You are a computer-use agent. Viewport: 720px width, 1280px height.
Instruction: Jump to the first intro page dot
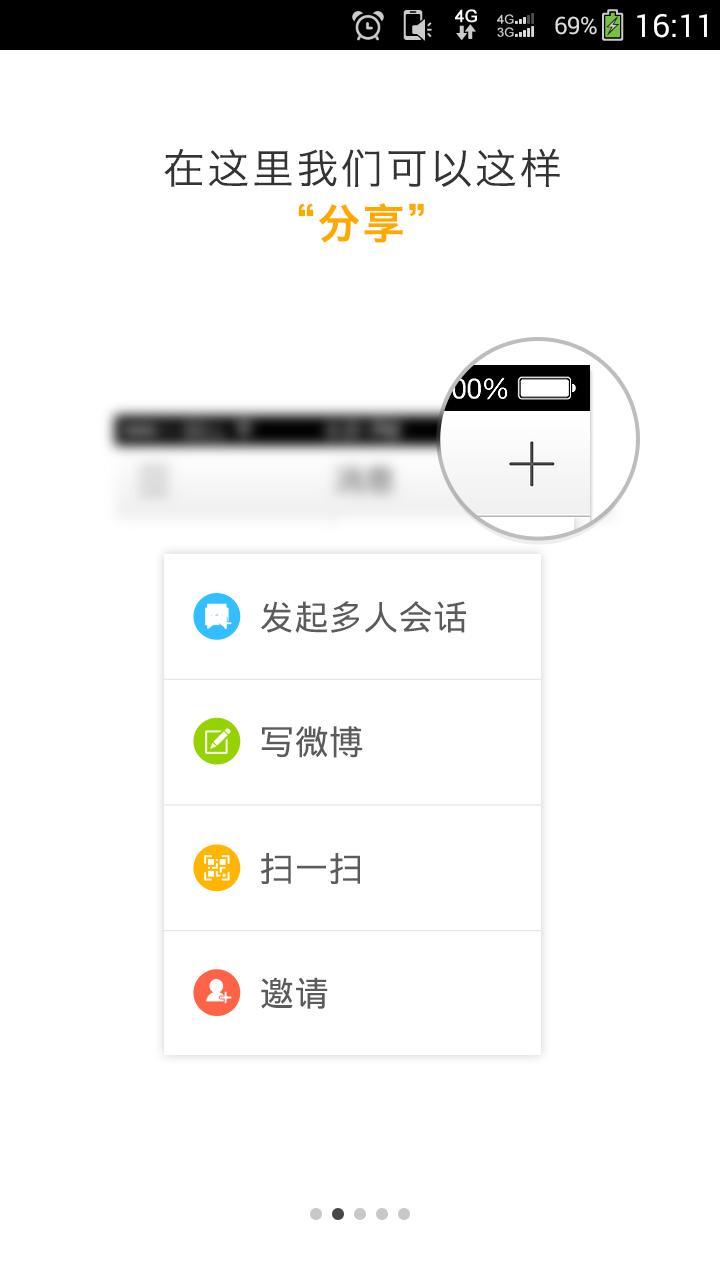click(316, 1214)
